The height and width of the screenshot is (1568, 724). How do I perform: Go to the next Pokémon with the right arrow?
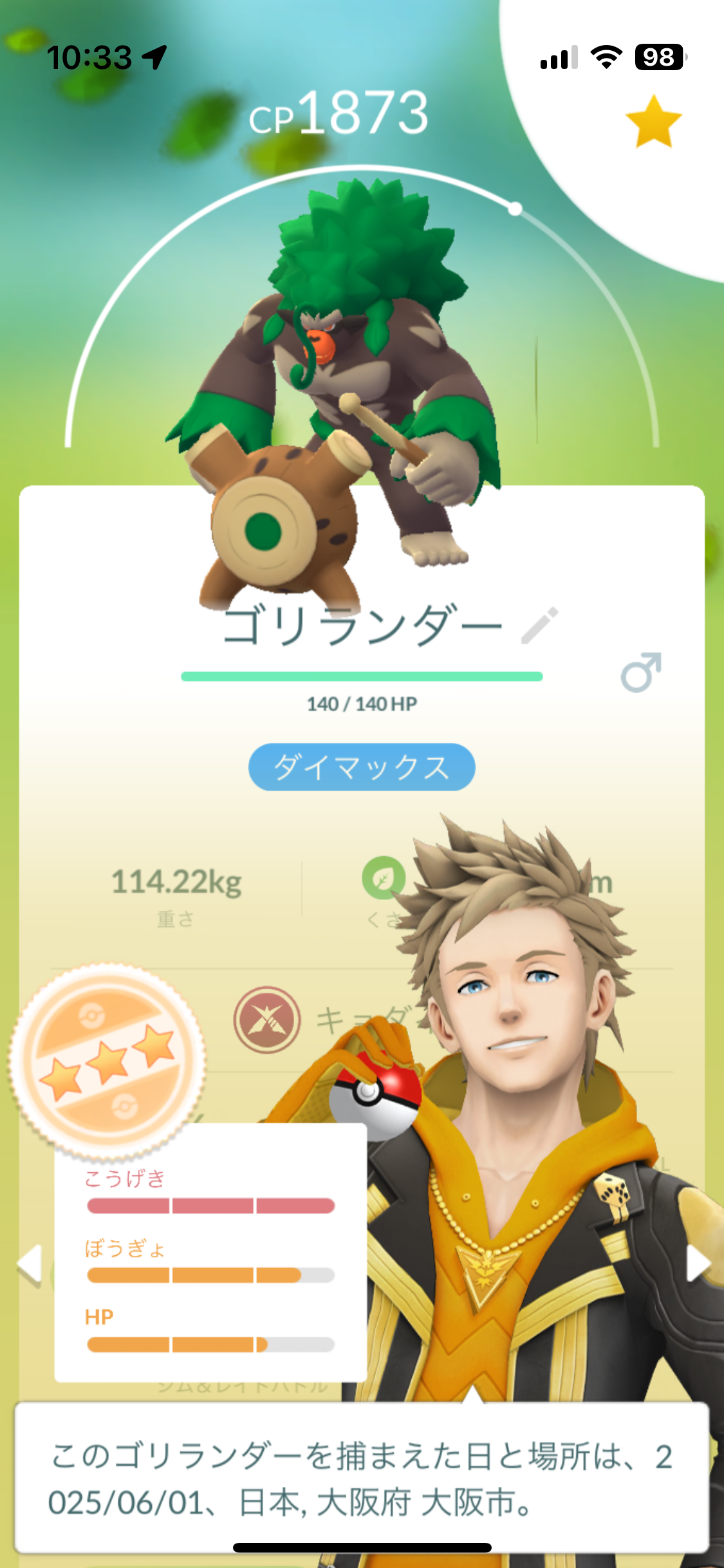[699, 1263]
